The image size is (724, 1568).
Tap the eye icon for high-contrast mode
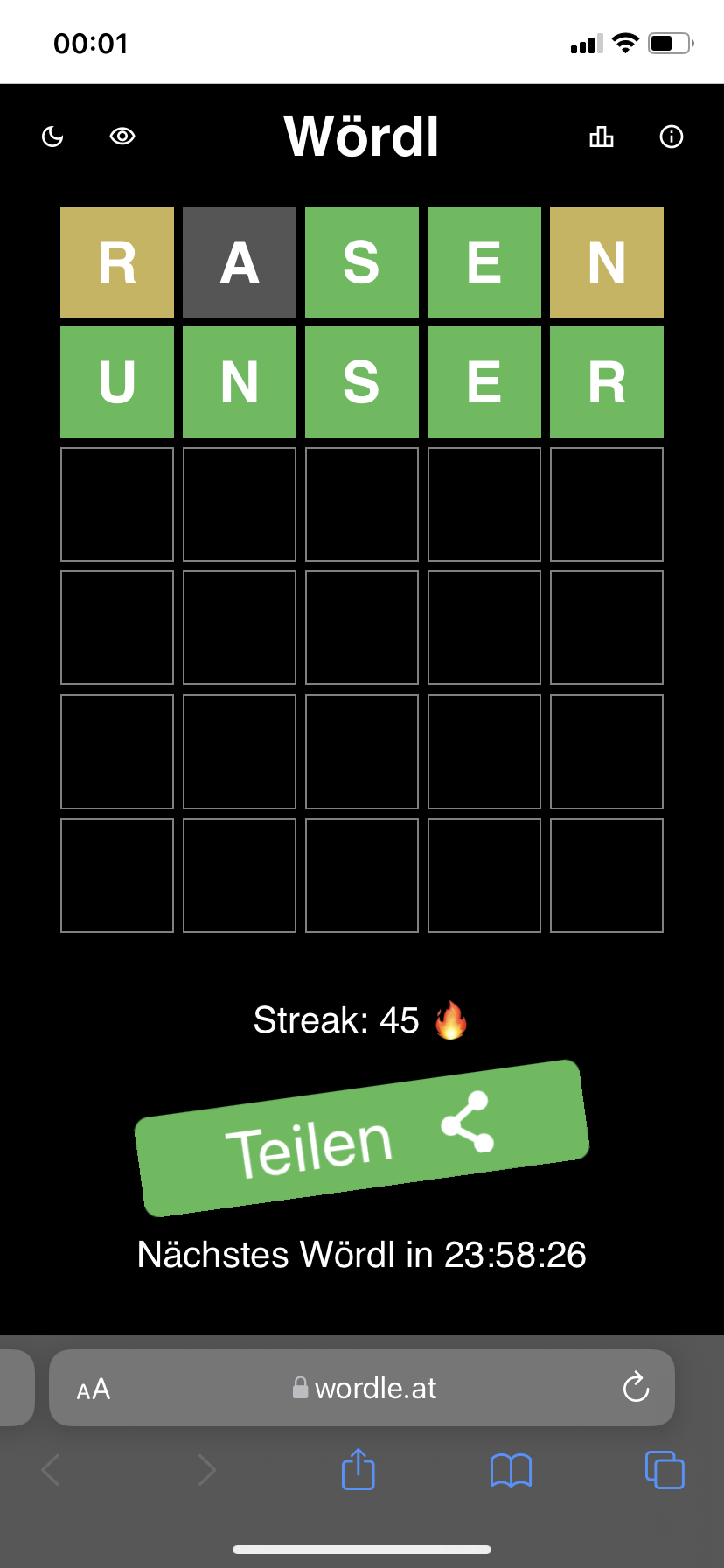(x=122, y=136)
